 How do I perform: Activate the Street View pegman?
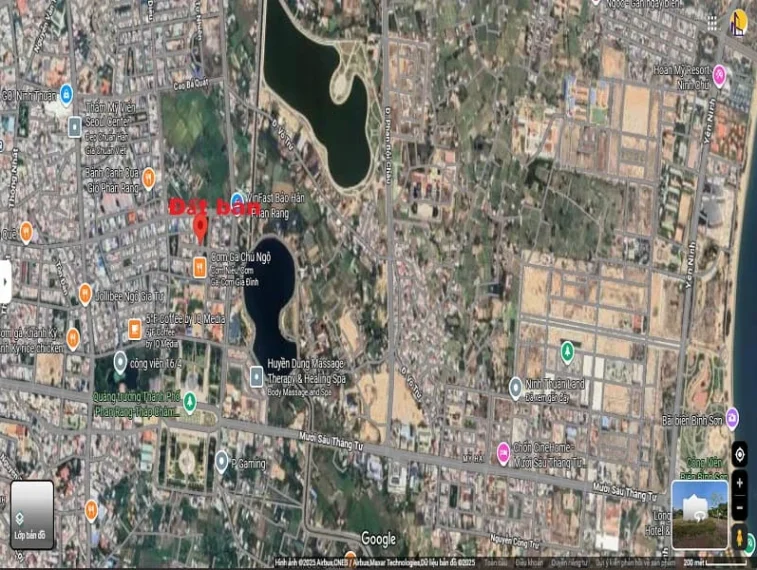click(739, 539)
